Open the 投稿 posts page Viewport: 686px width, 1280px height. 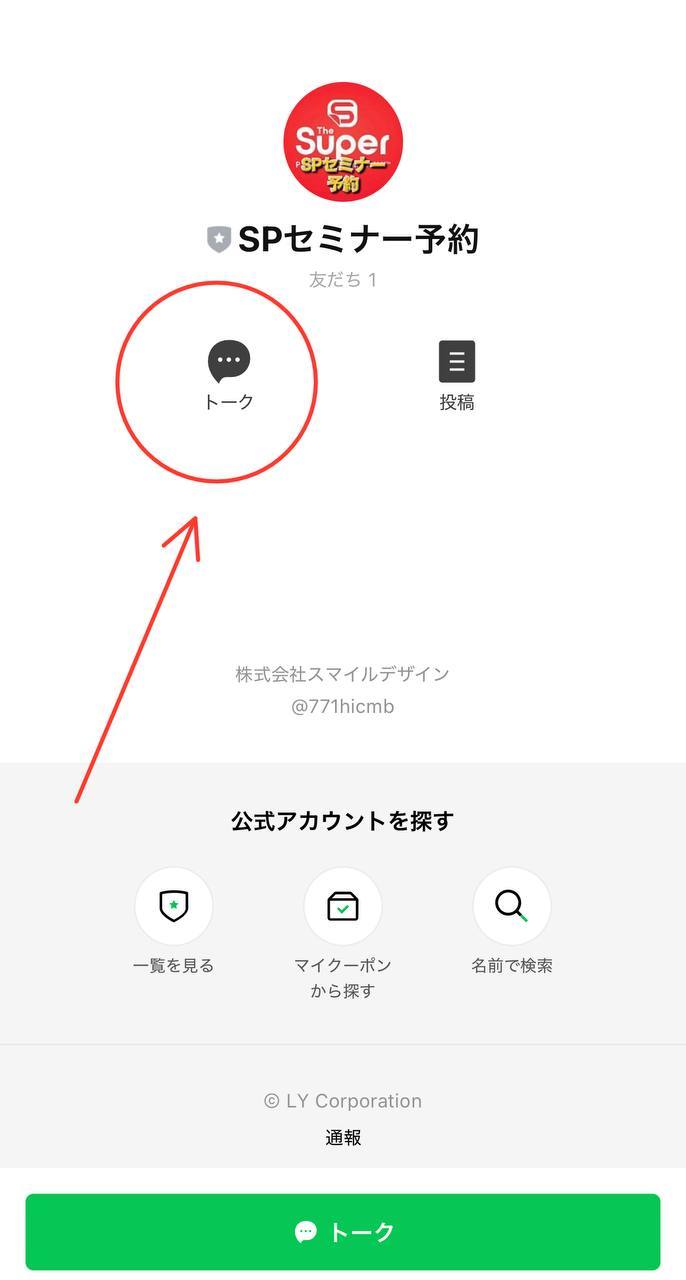click(x=457, y=362)
